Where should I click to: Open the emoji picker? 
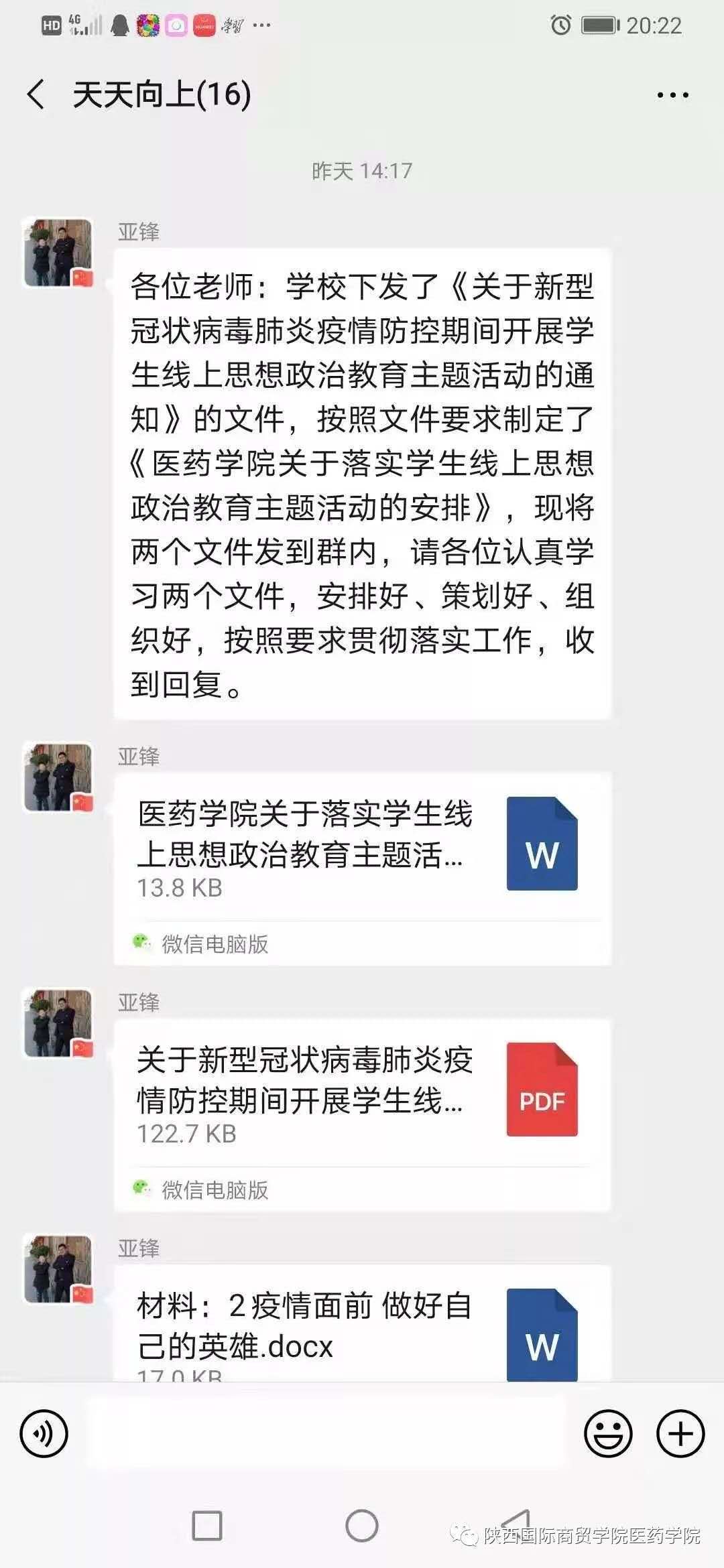608,1433
